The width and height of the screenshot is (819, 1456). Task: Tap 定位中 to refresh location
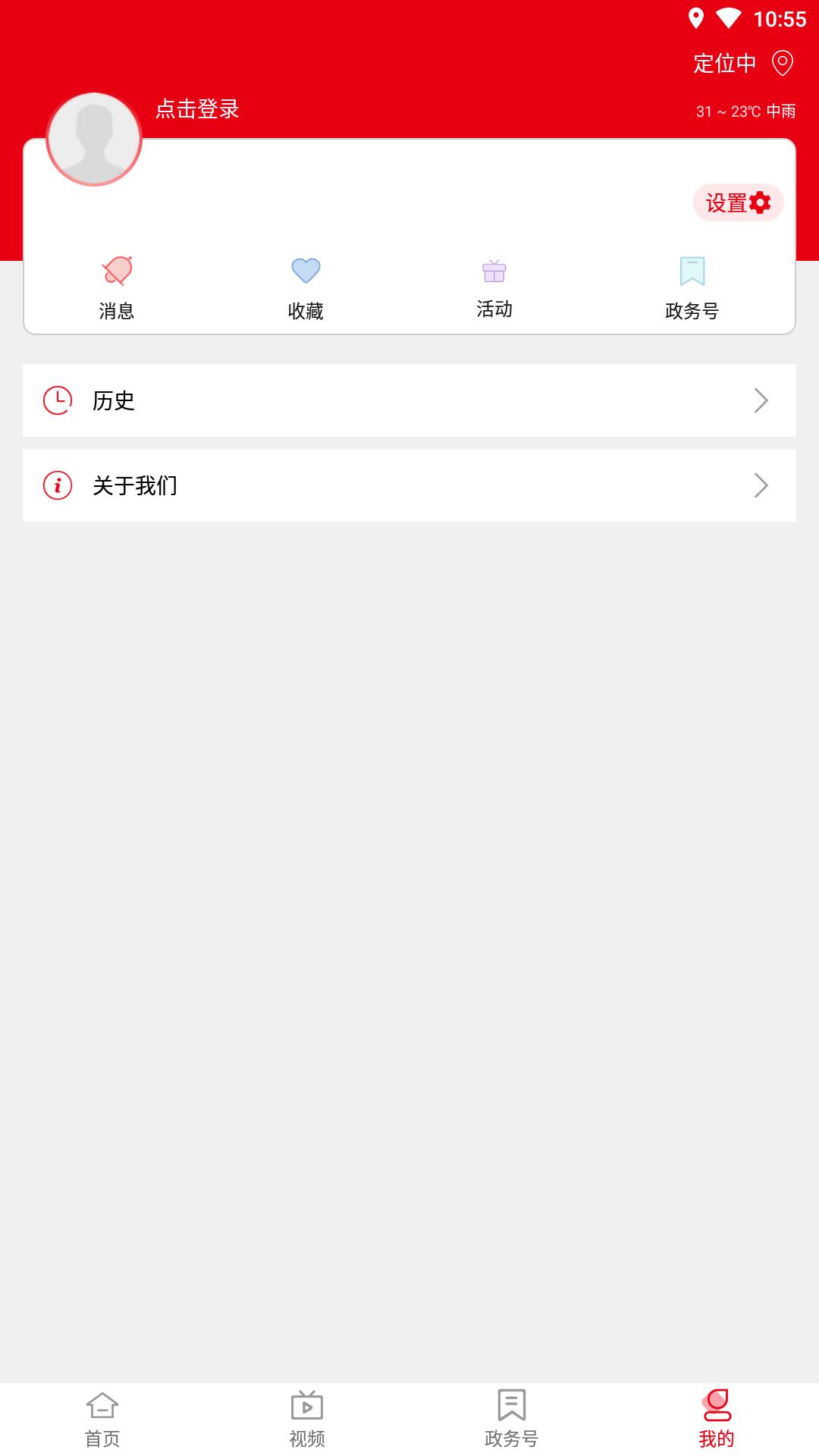723,64
